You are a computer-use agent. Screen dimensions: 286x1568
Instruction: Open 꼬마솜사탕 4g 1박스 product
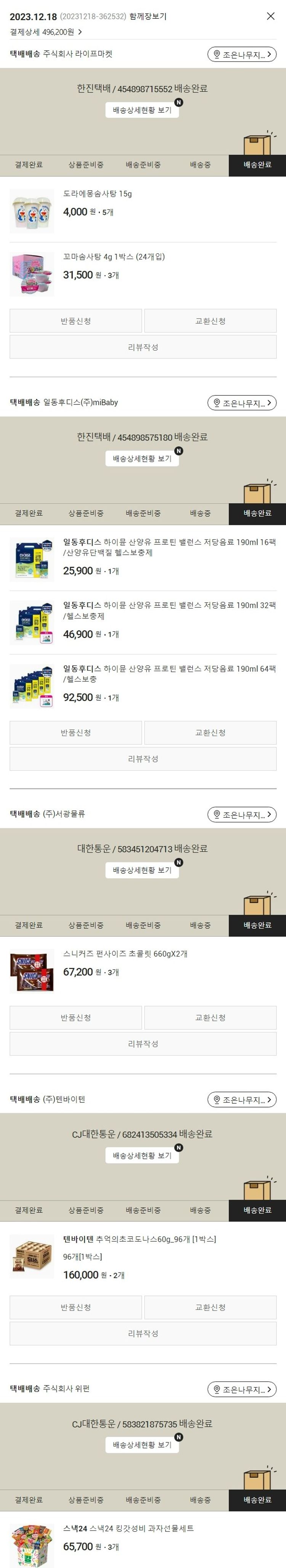click(x=114, y=257)
